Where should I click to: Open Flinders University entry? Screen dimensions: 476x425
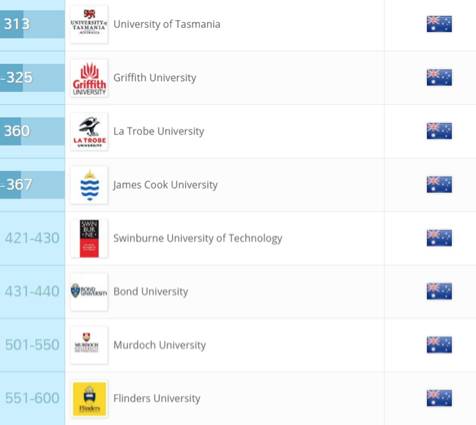pos(157,398)
